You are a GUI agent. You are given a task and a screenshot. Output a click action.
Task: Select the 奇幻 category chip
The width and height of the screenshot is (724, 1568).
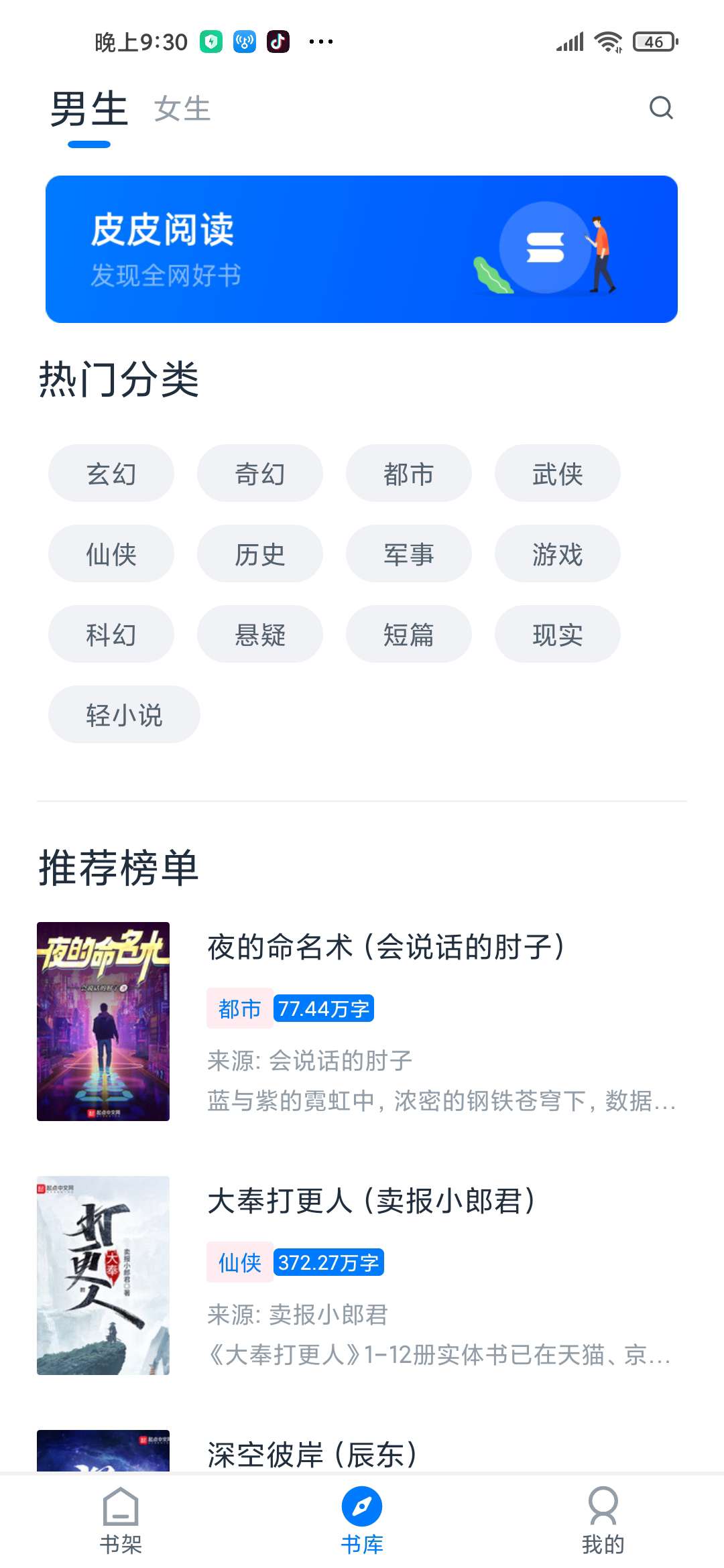pos(260,474)
